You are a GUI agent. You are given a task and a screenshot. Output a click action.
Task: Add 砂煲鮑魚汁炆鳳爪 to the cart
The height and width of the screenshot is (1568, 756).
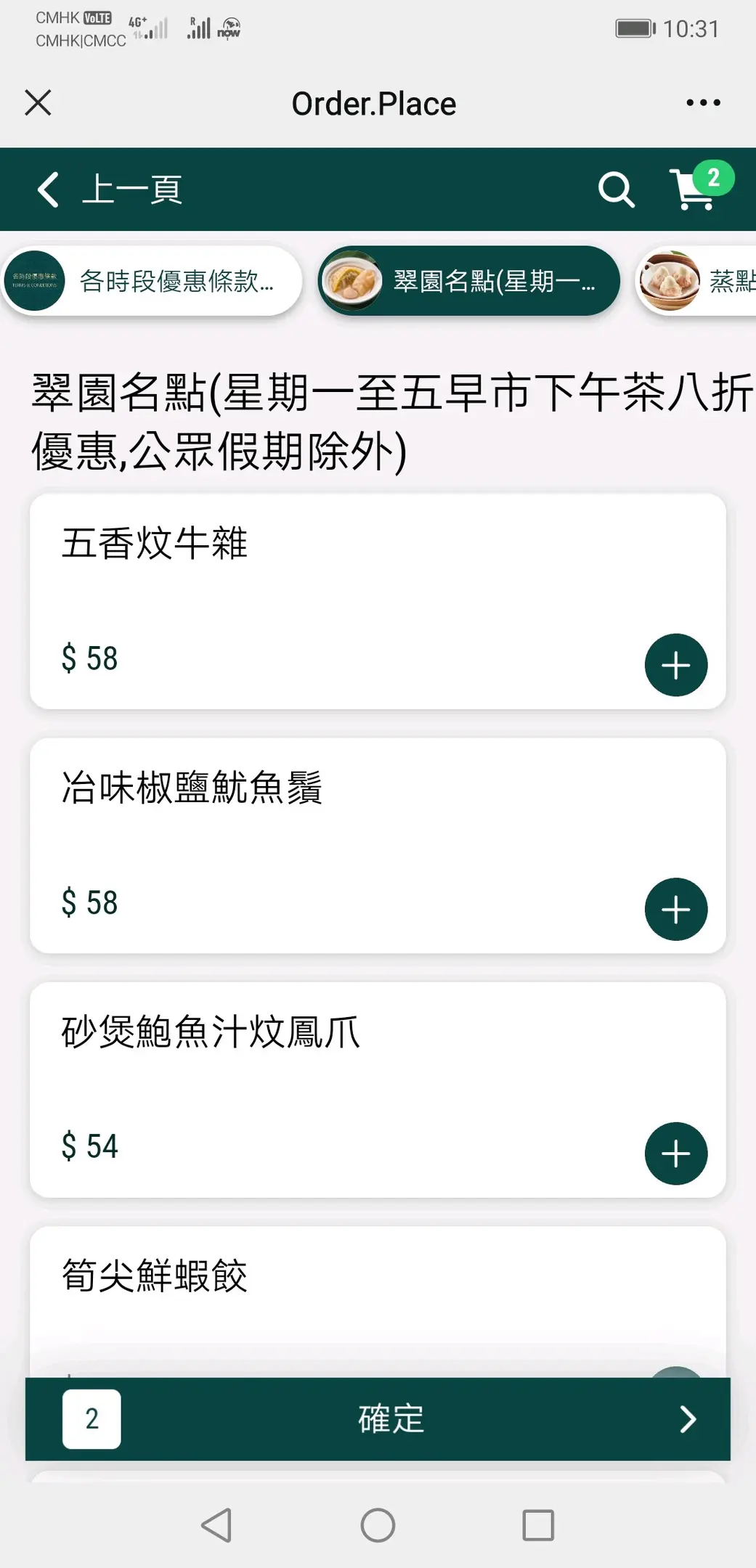coord(675,1153)
